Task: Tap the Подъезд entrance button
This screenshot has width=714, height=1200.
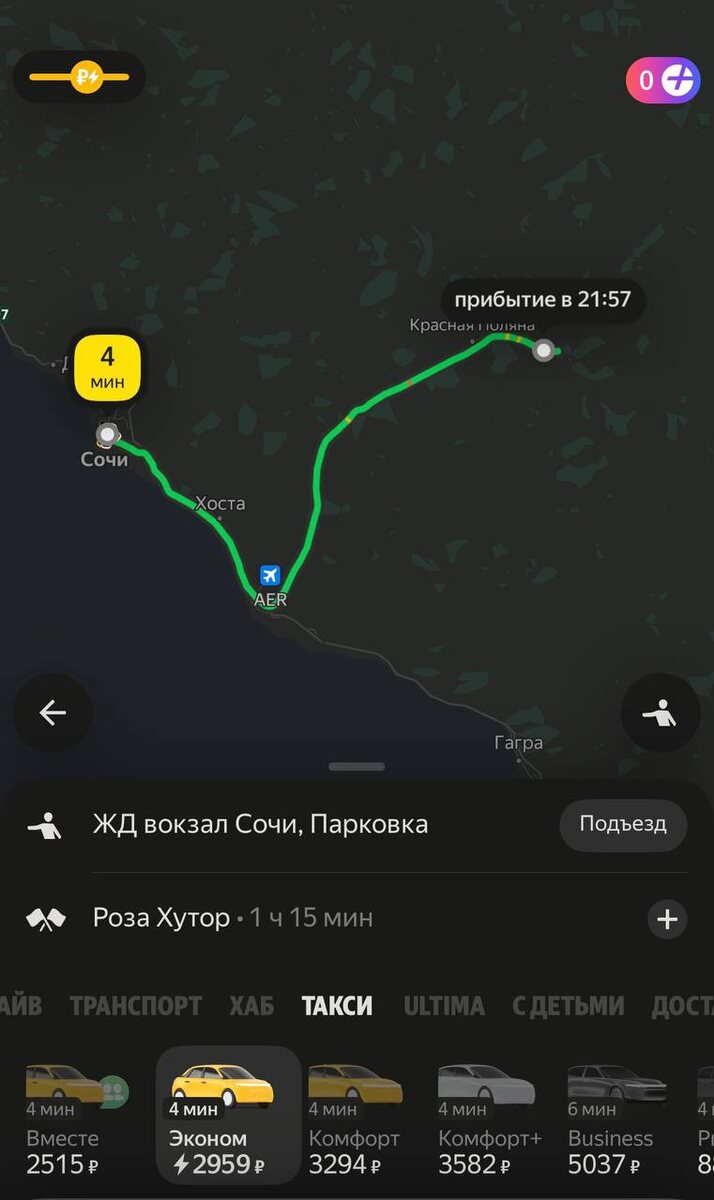Action: point(622,825)
